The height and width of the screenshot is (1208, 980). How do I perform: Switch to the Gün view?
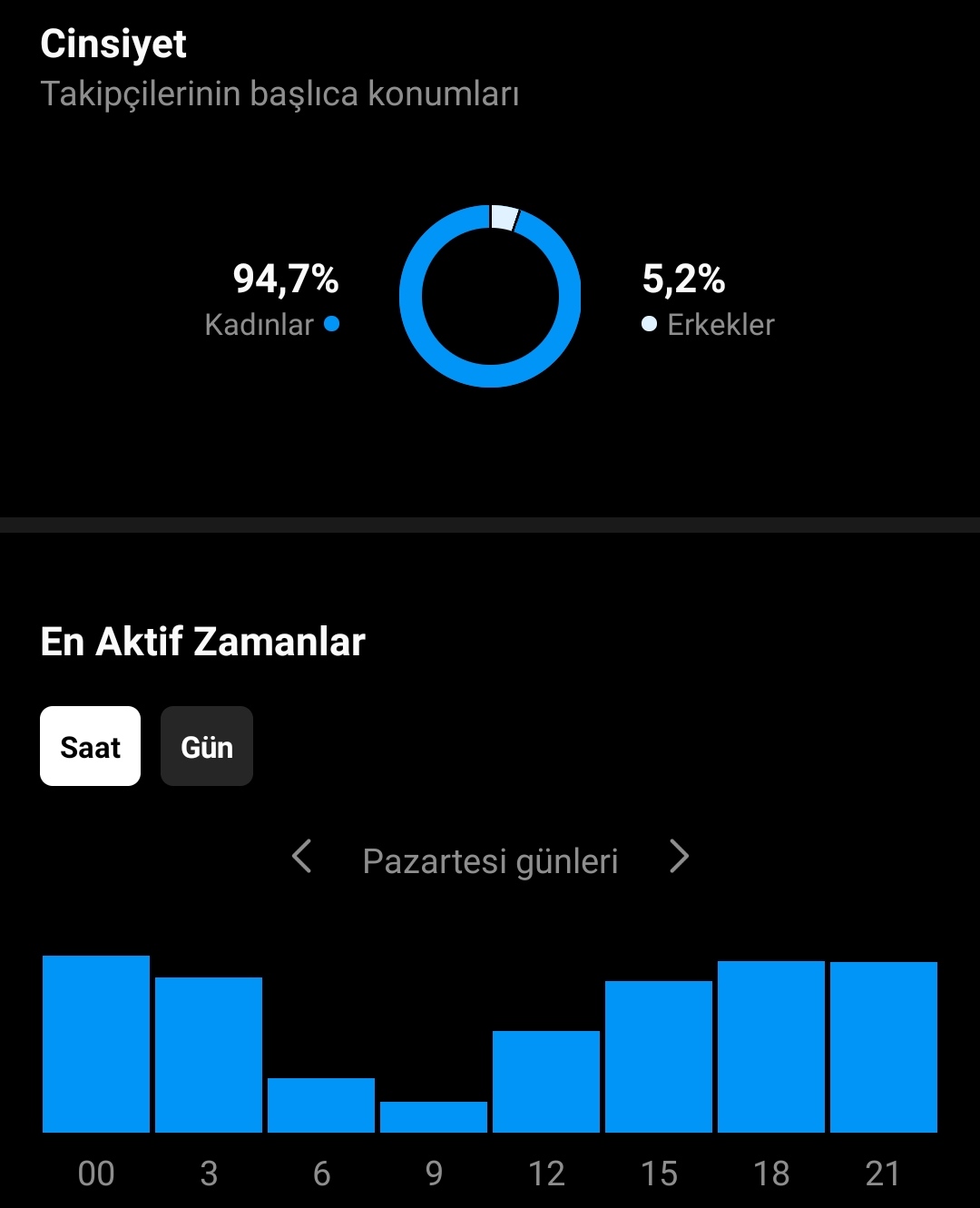[207, 746]
